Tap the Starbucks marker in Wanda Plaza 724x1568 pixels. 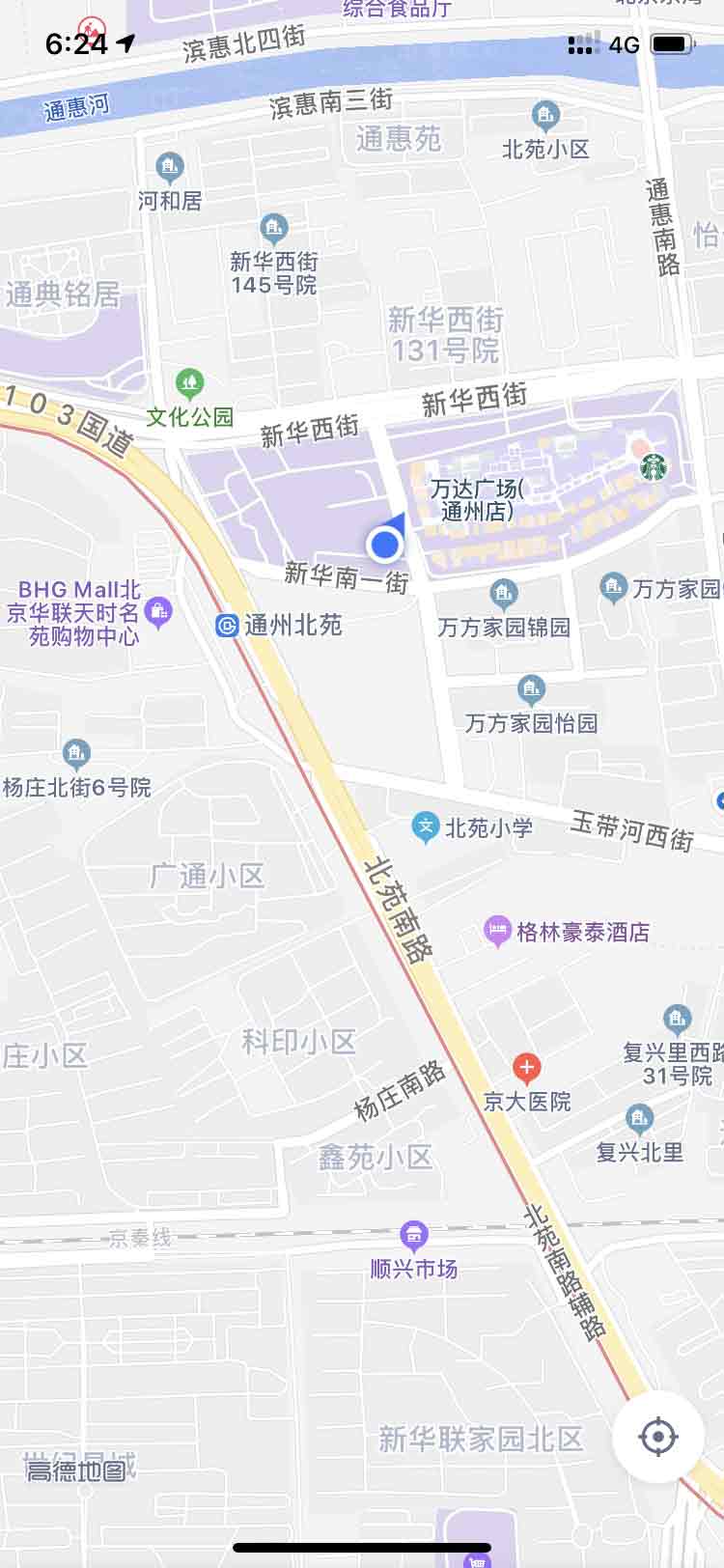point(654,467)
